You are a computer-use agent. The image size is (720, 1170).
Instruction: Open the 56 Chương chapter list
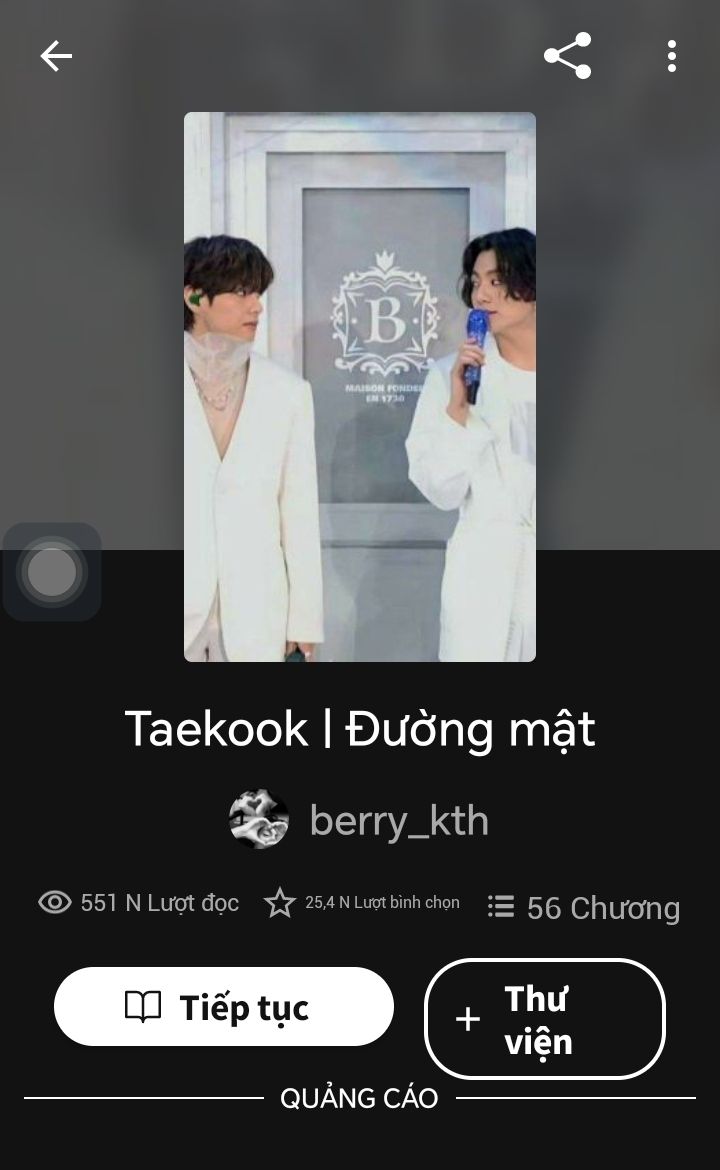pos(584,907)
